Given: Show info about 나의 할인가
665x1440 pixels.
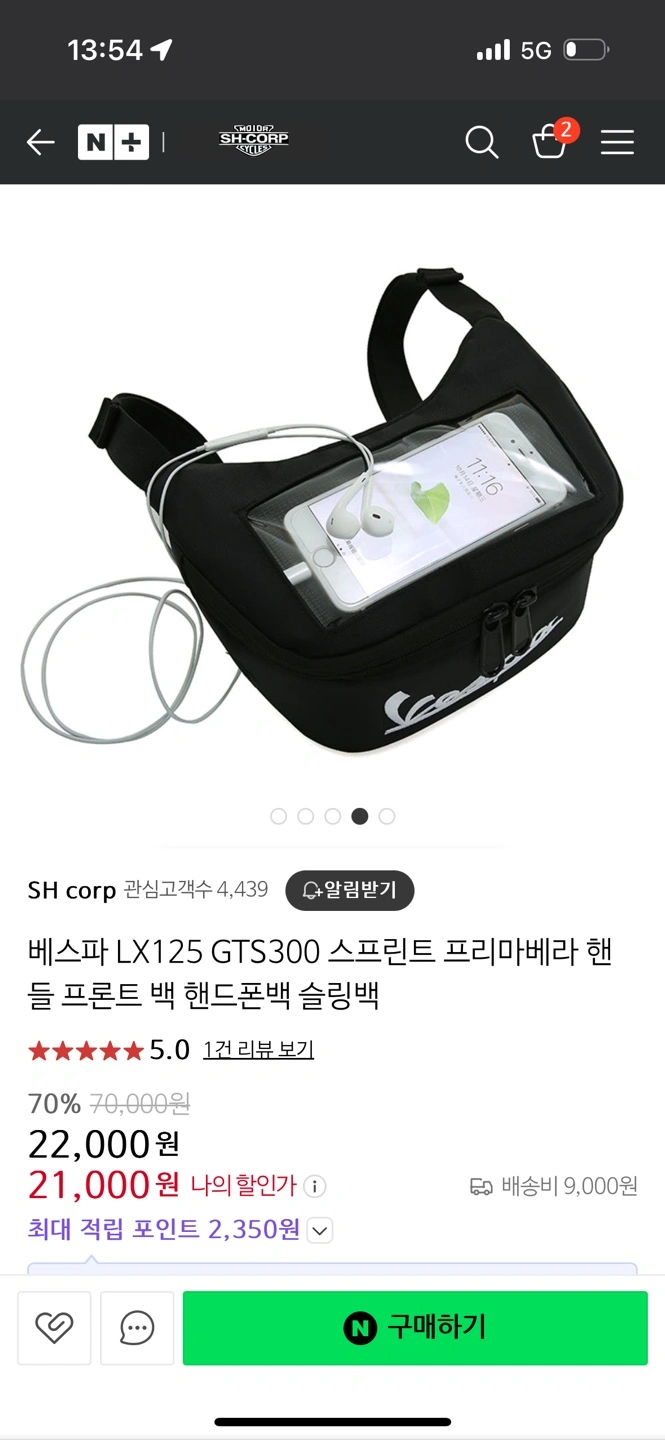Looking at the screenshot, I should click(x=315, y=1187).
